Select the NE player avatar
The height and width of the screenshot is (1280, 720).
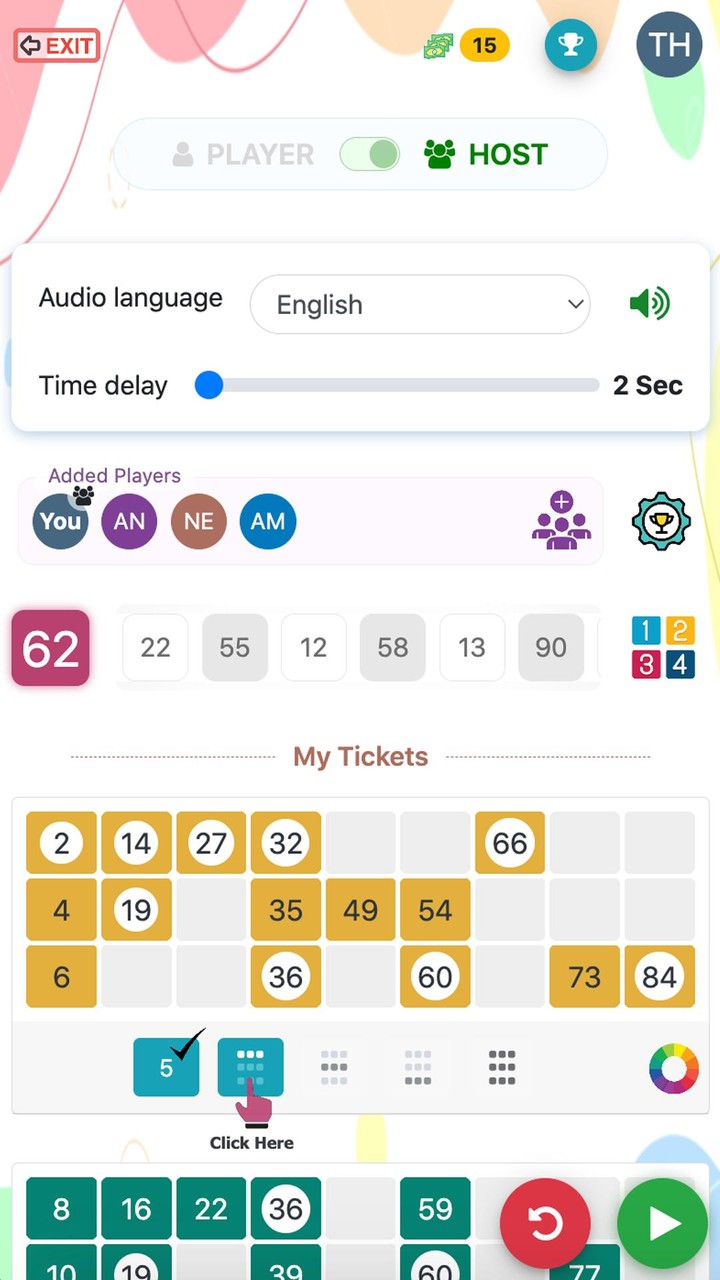[198, 521]
